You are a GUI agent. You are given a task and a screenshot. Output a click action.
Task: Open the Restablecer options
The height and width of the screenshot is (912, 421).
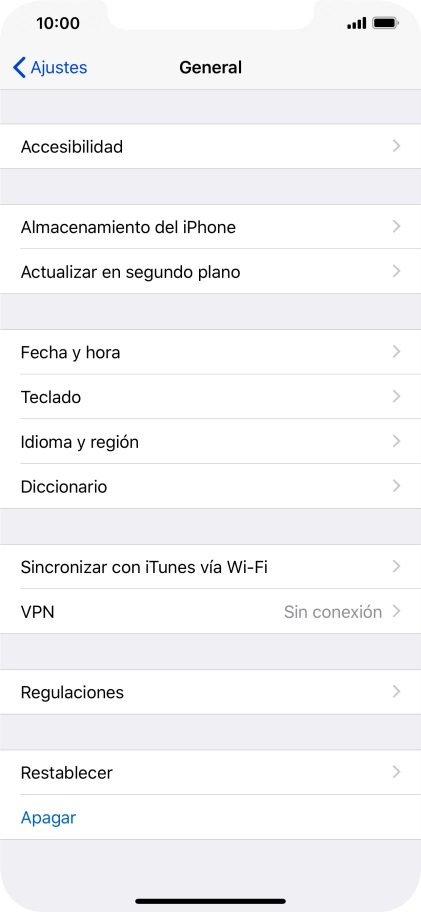click(210, 772)
